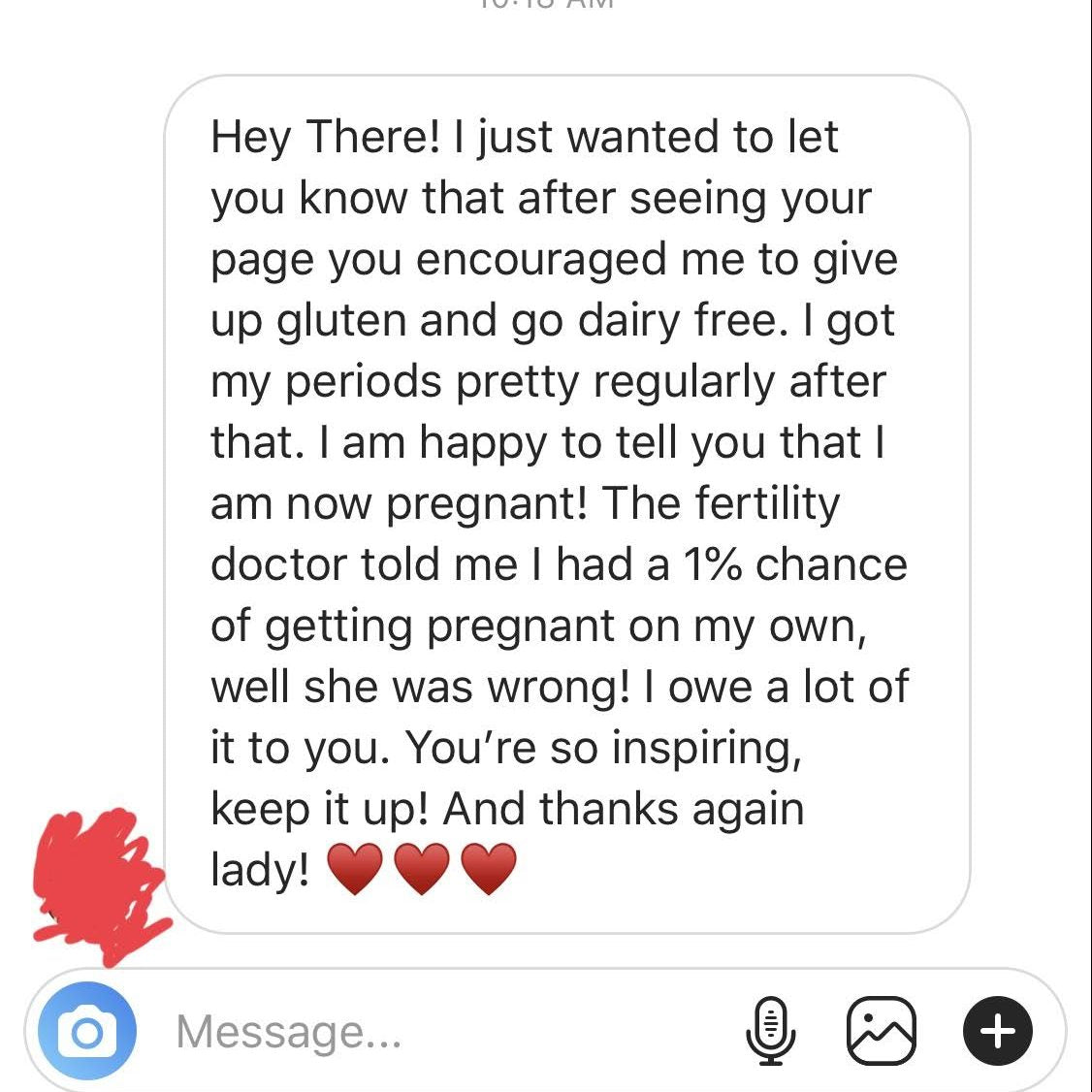The image size is (1092, 1092).
Task: Open the camera in the message bar
Action: click(87, 1032)
